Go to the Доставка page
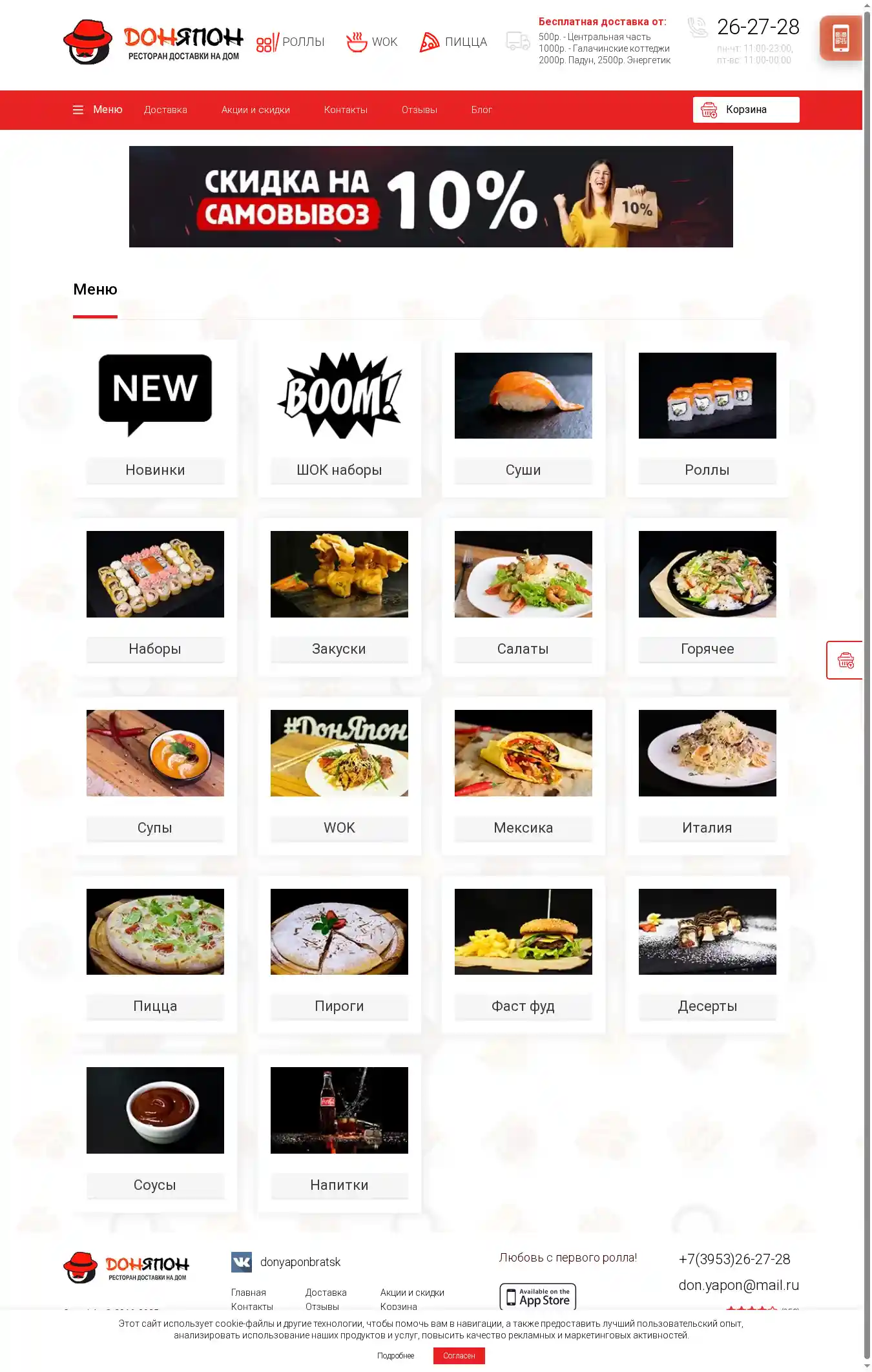Screen dimensions: 872x1372 pyautogui.click(x=165, y=110)
